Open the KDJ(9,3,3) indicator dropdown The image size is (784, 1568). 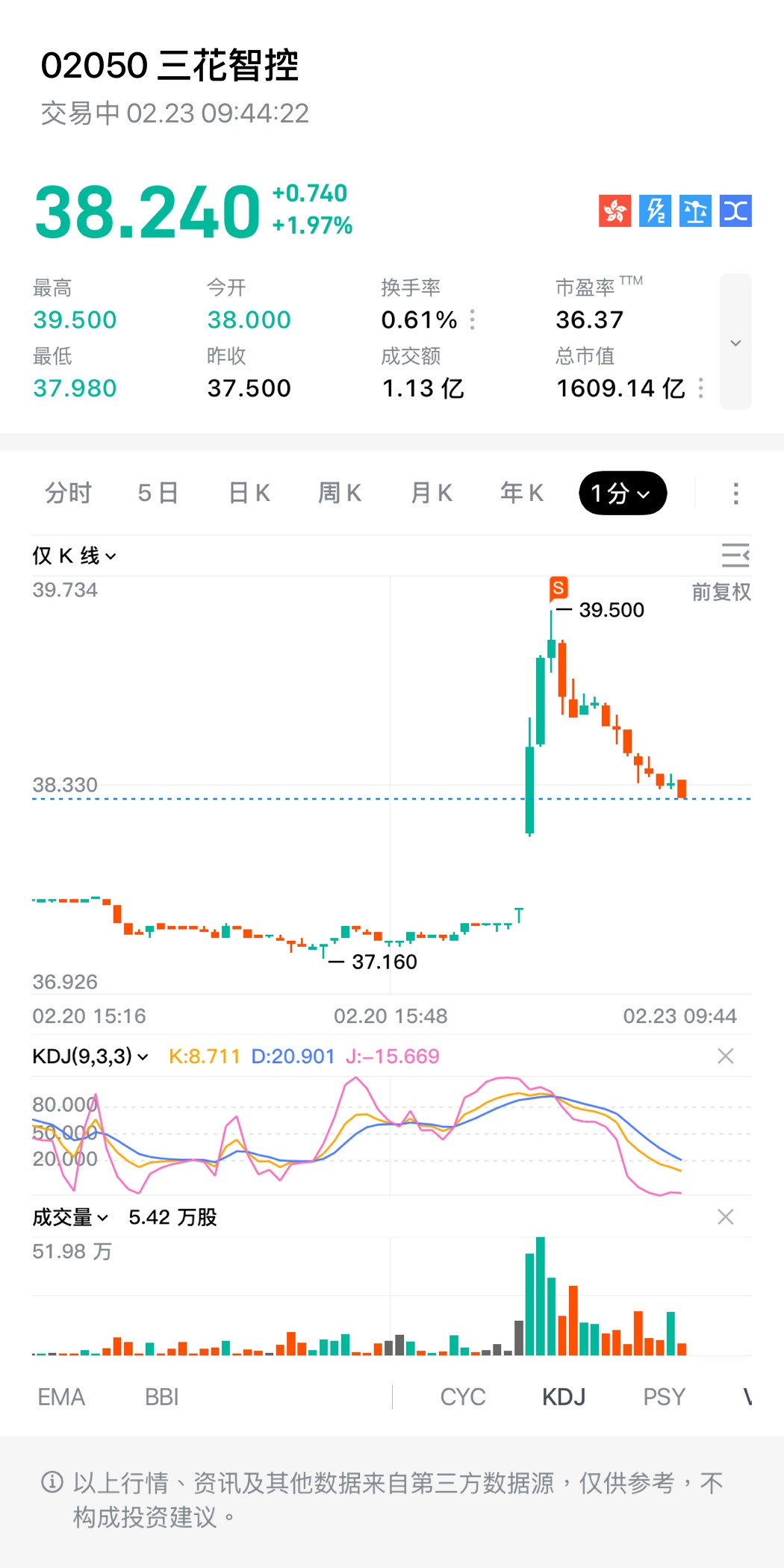click(x=90, y=1056)
